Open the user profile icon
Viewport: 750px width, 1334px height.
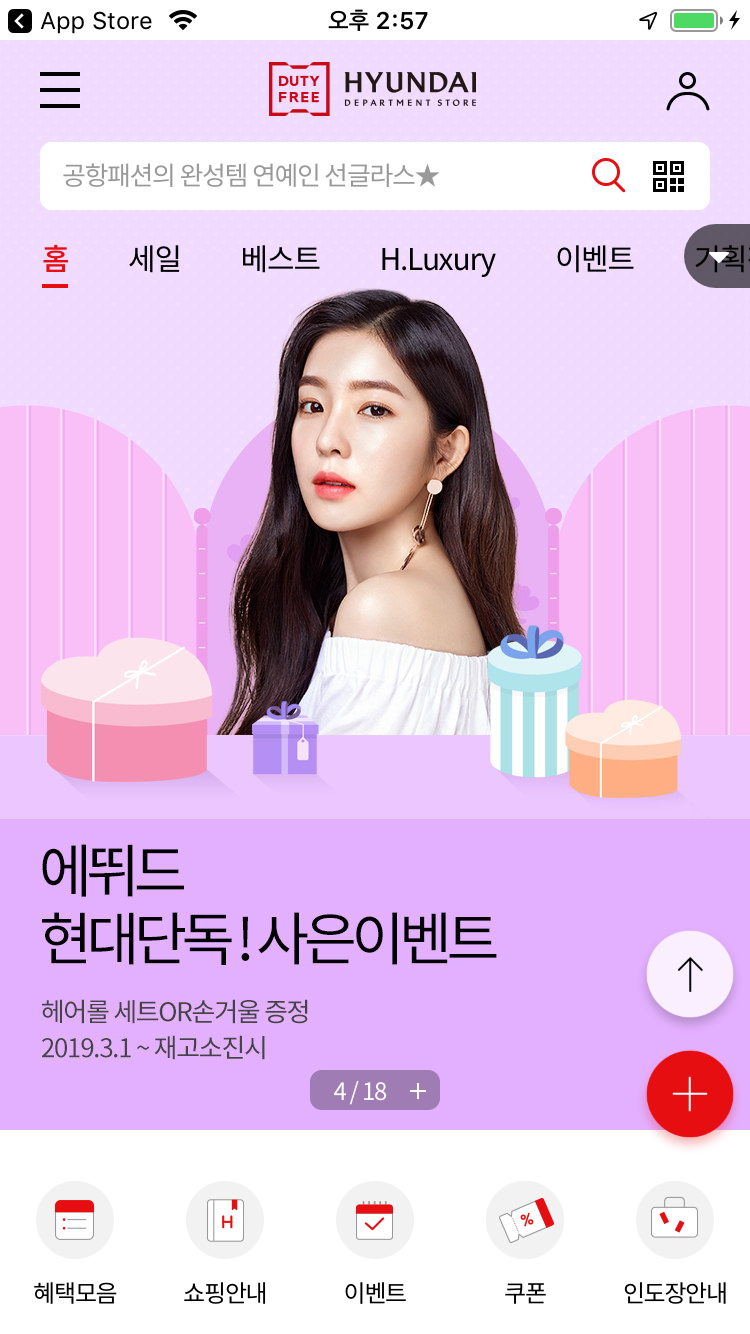click(687, 91)
